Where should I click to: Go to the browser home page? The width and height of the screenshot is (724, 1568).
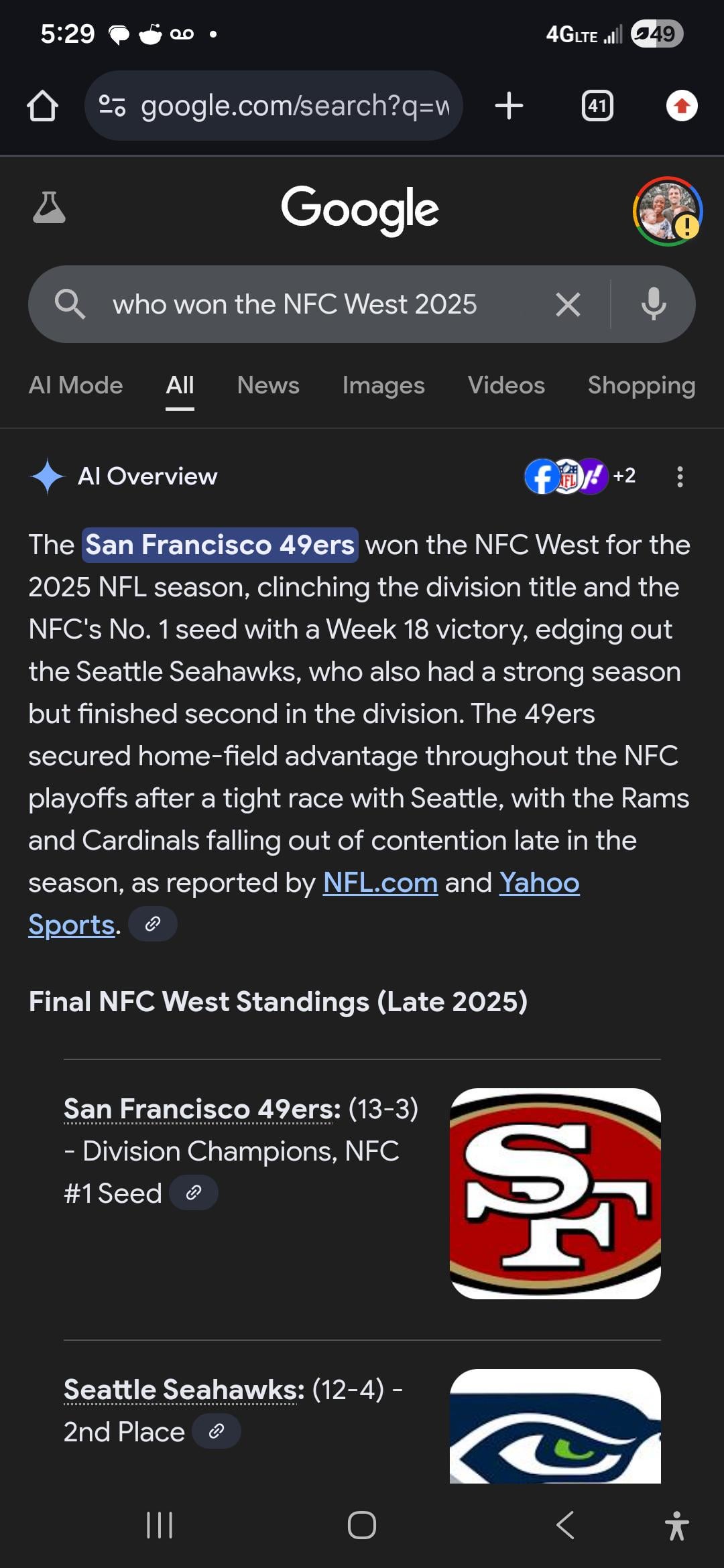tap(42, 106)
